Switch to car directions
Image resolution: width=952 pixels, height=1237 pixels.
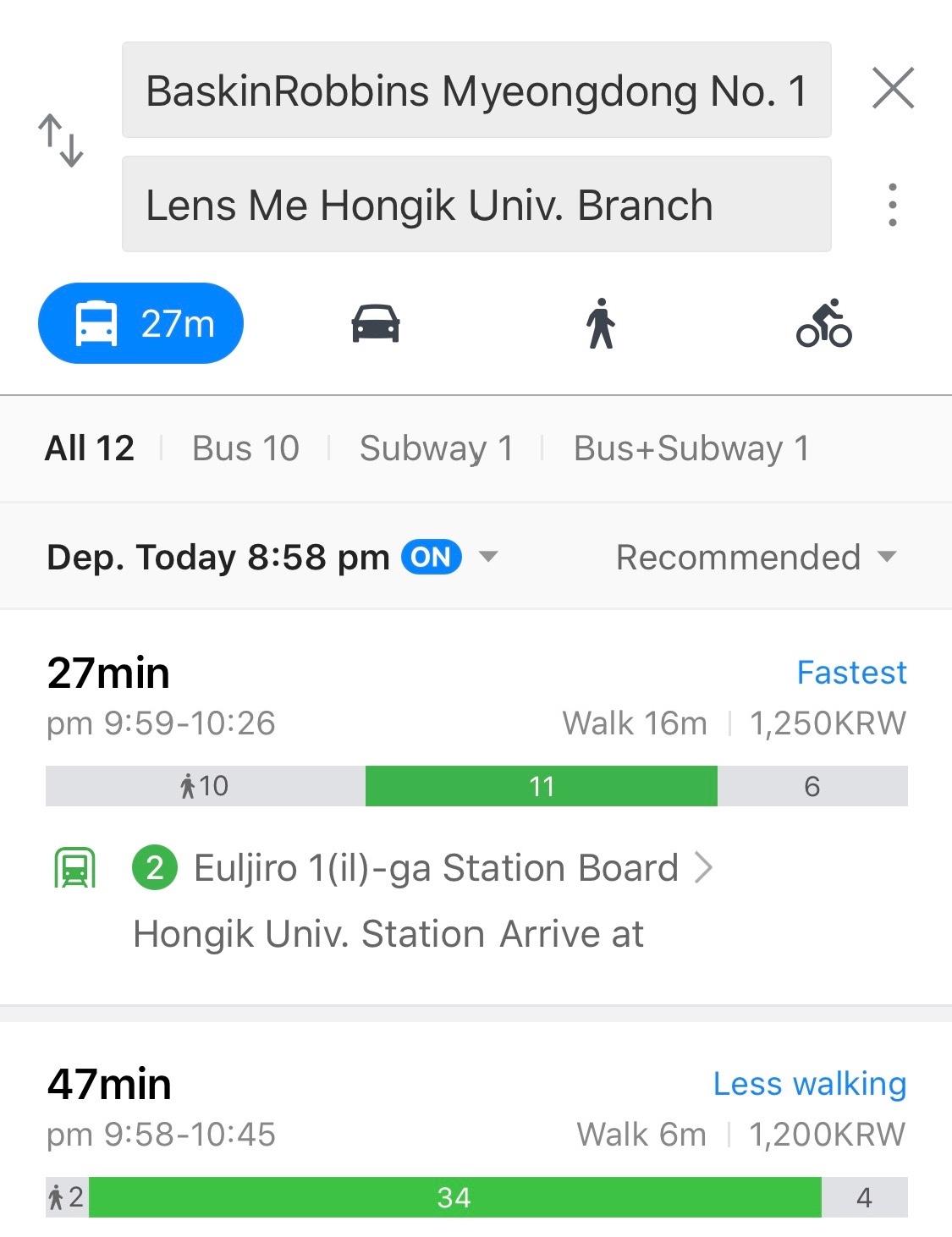point(375,323)
